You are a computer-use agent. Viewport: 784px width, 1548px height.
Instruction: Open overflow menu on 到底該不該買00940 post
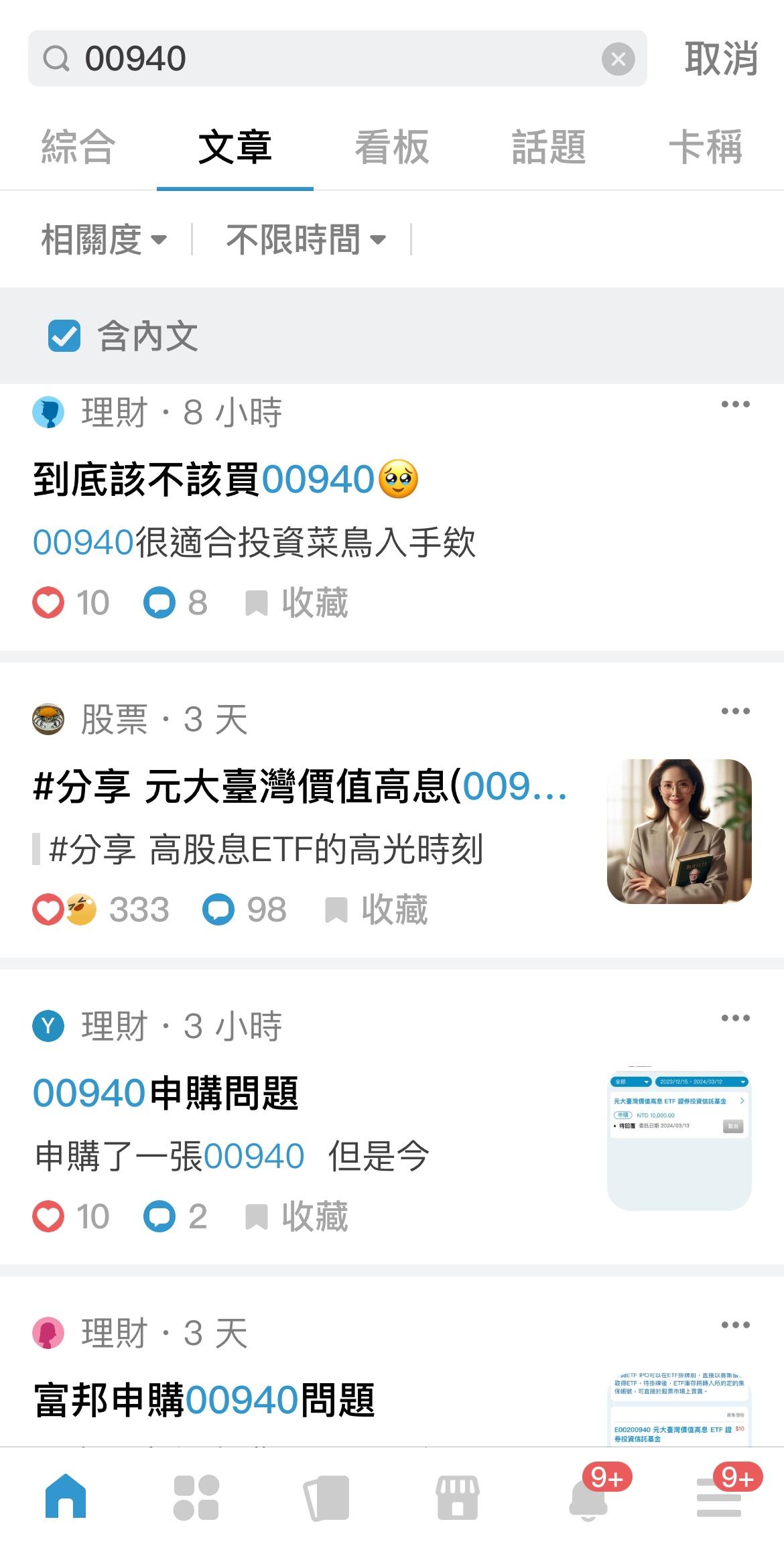735,404
